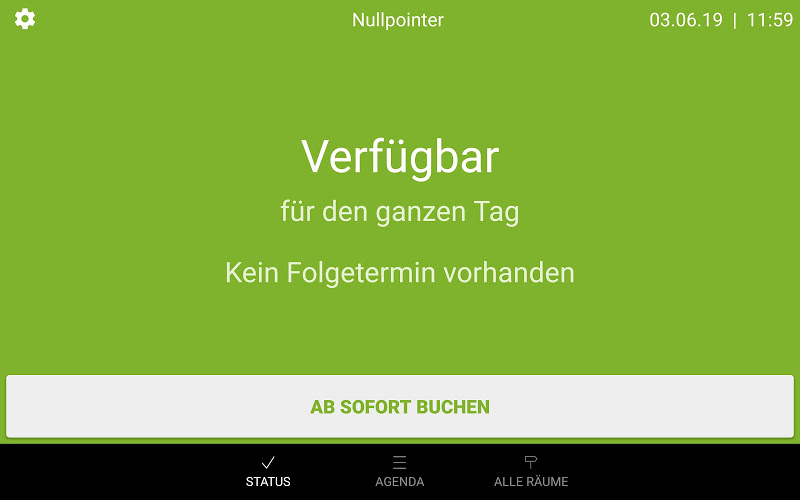
Task: Open the Agenda tab
Action: tap(399, 471)
